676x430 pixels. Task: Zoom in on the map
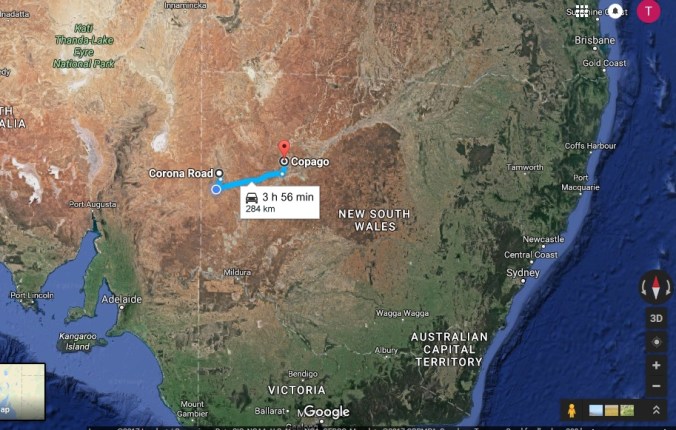656,365
